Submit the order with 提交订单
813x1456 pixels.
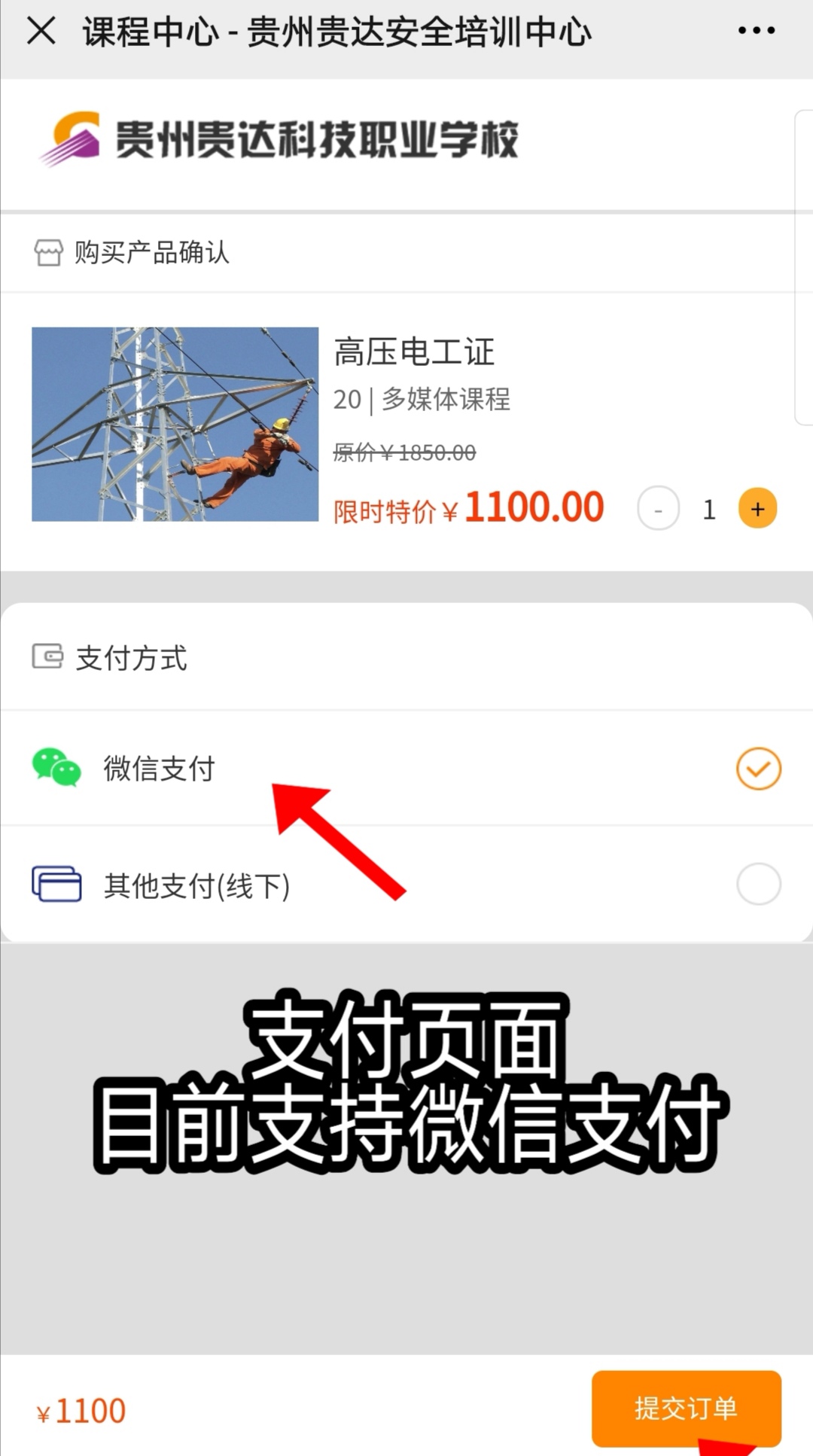click(686, 1408)
